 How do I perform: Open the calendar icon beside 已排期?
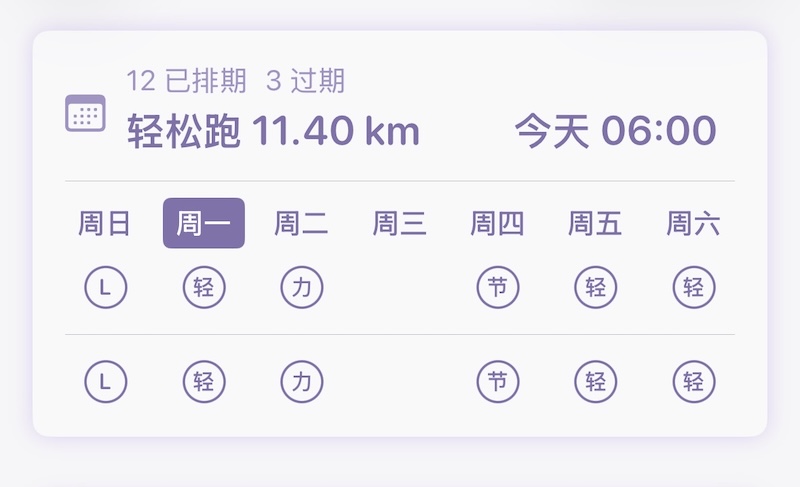click(85, 113)
